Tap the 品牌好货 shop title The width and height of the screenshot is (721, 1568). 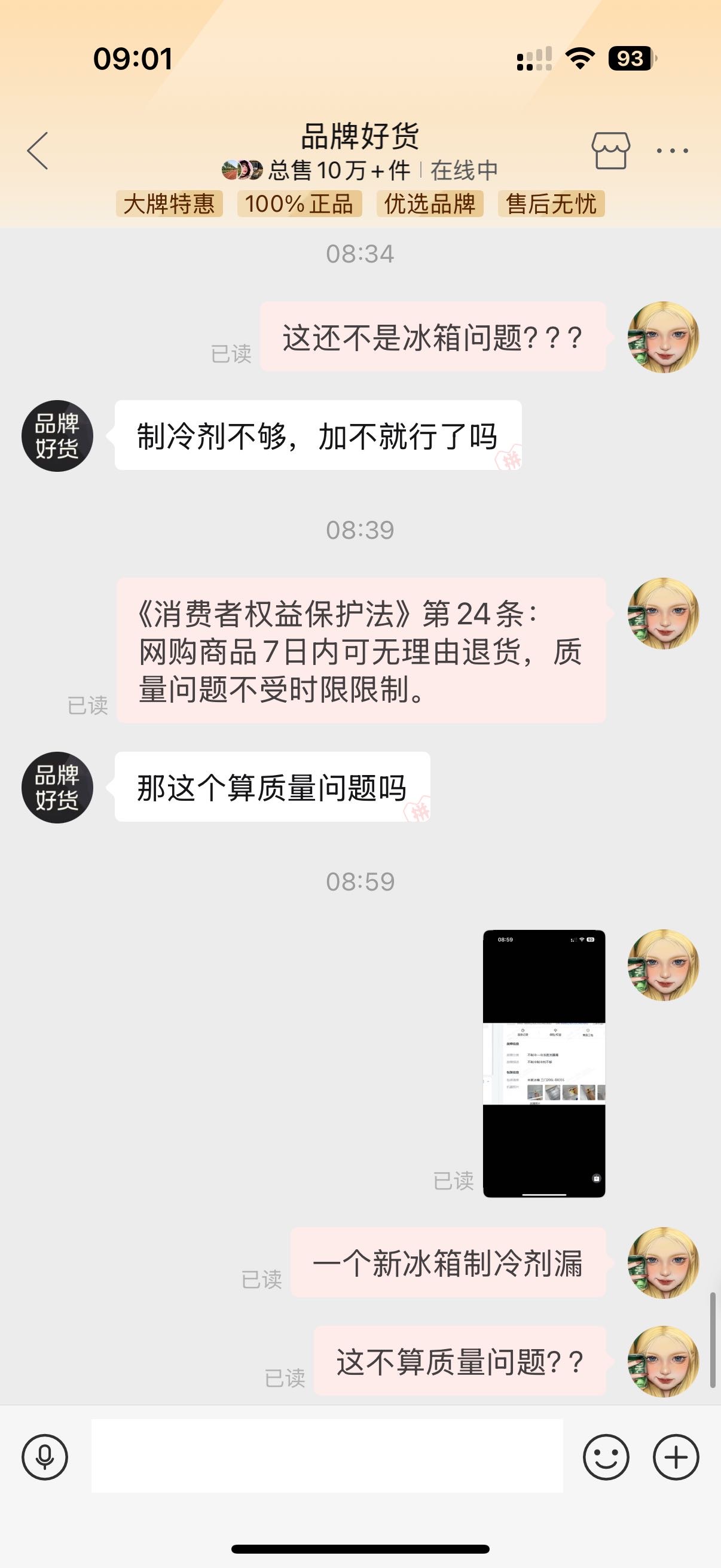pyautogui.click(x=360, y=136)
